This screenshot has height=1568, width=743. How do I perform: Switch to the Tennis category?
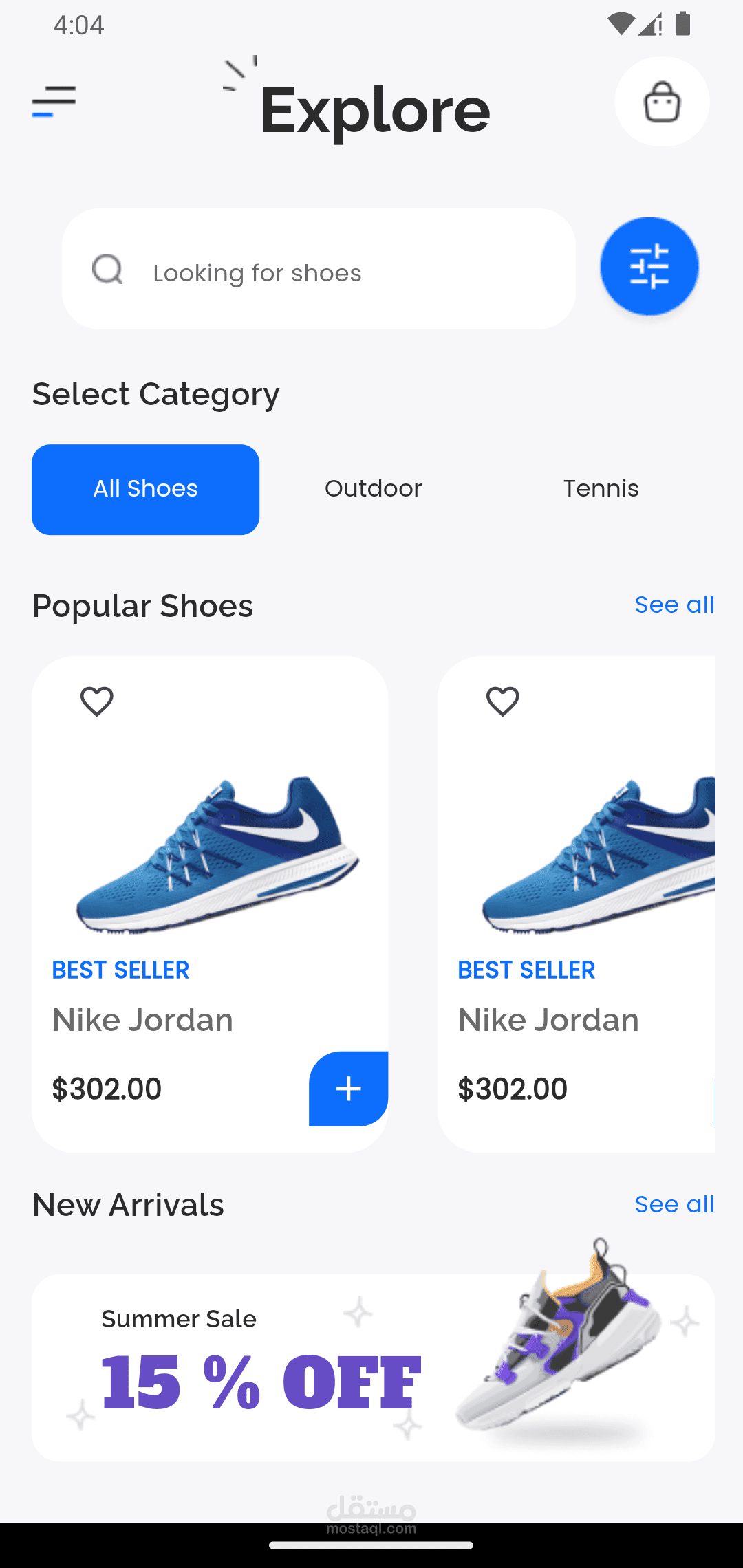click(601, 488)
